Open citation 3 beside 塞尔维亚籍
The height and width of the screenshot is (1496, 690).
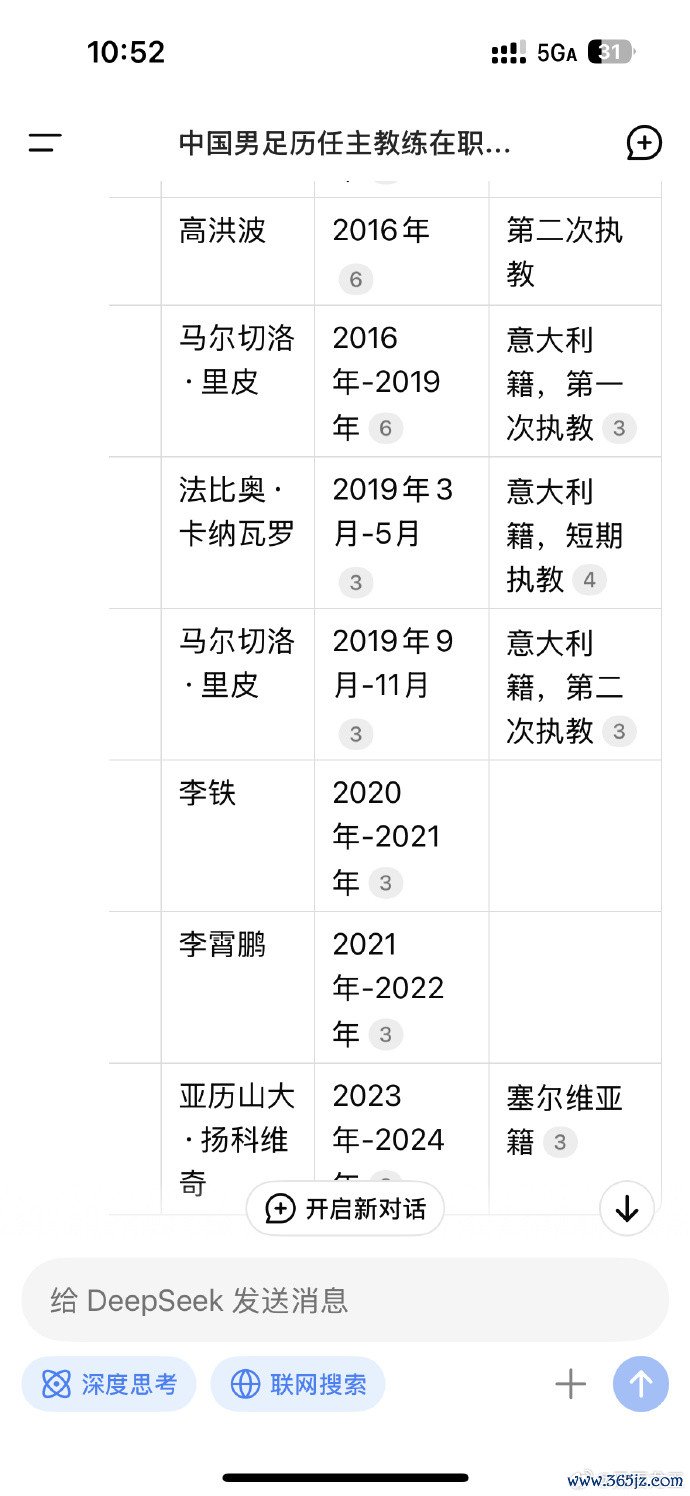[x=560, y=1142]
